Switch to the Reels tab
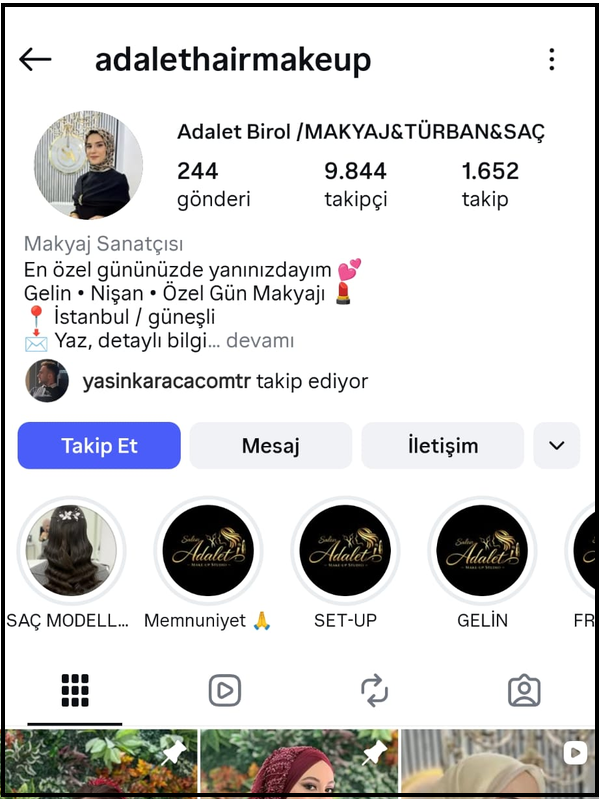The image size is (600, 800). [225, 690]
